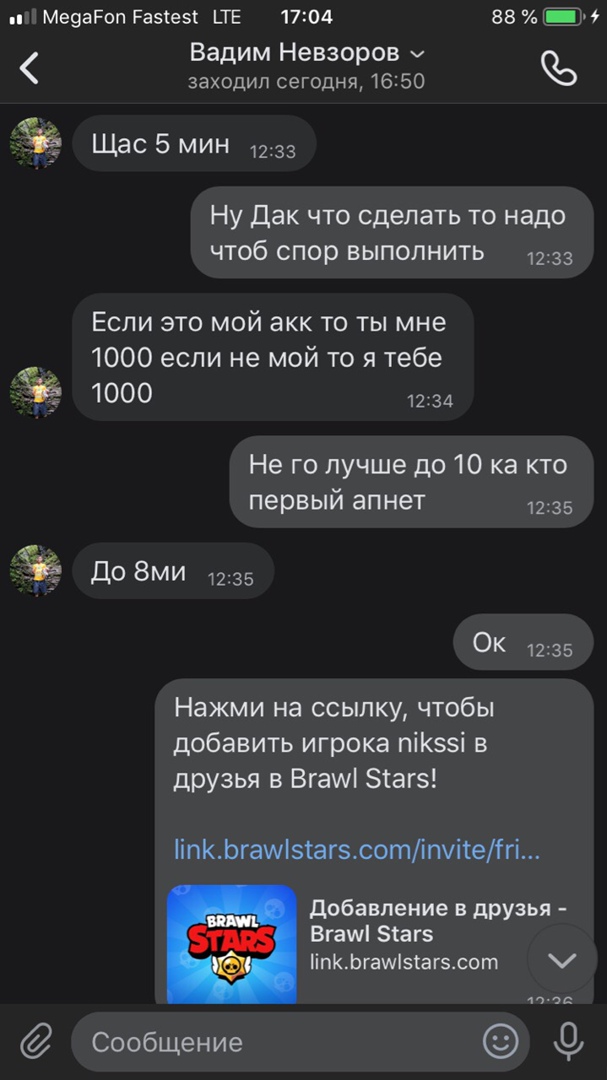The image size is (607, 1080).
Task: Expand the Вадим Невзоров contact dropdown
Action: (x=418, y=53)
